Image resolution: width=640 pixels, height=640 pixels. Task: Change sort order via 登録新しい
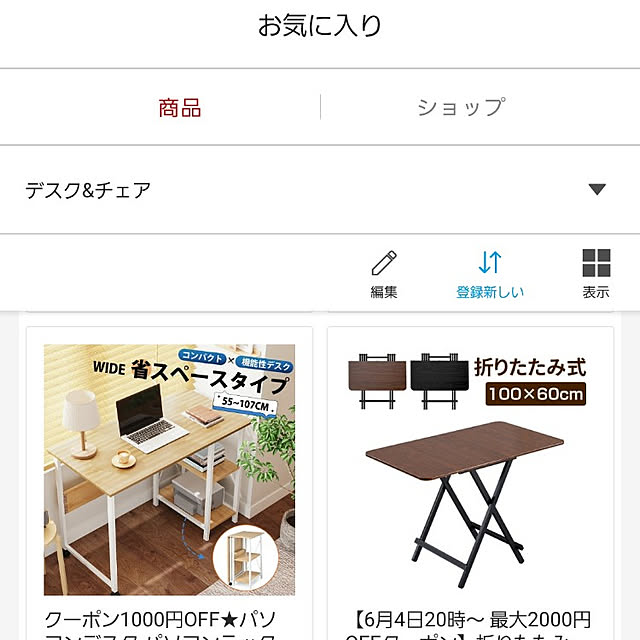coord(490,274)
